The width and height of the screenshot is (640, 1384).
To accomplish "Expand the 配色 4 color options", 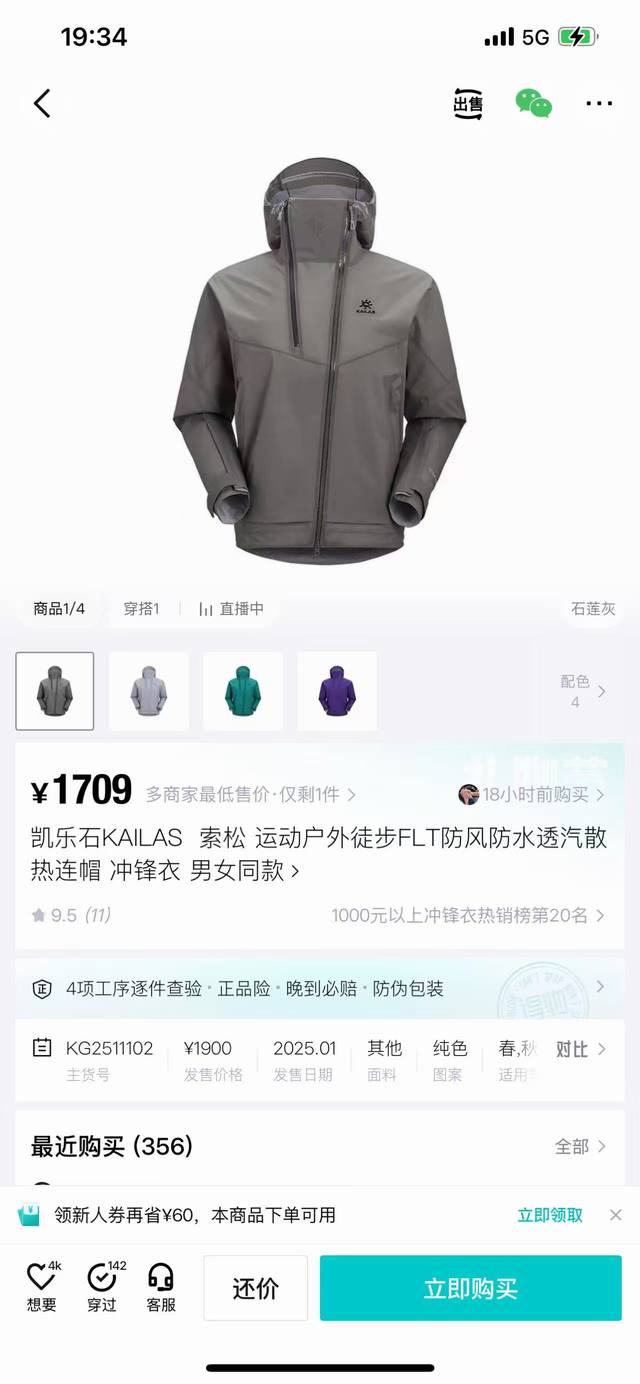I will click(x=583, y=691).
